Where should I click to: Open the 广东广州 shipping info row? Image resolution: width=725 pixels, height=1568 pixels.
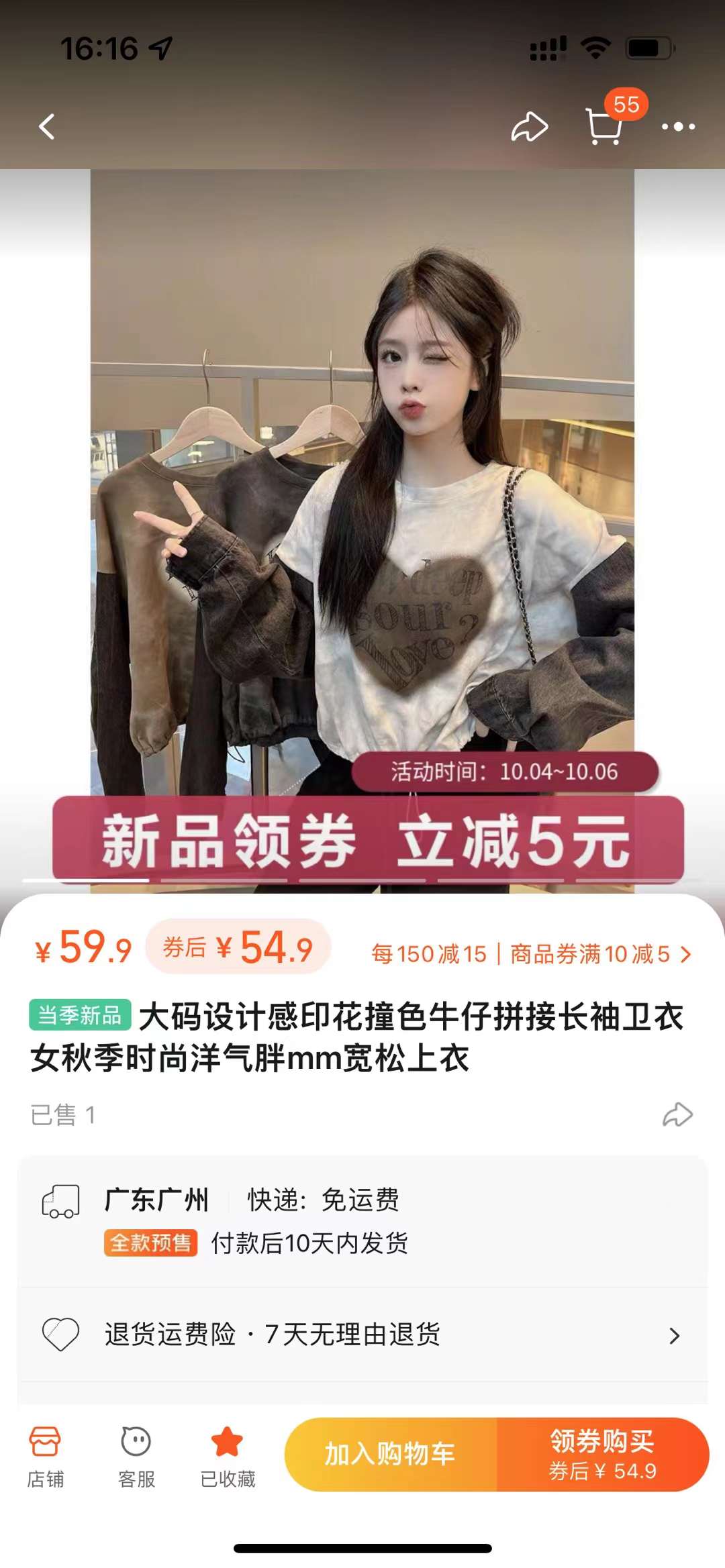point(362,1220)
